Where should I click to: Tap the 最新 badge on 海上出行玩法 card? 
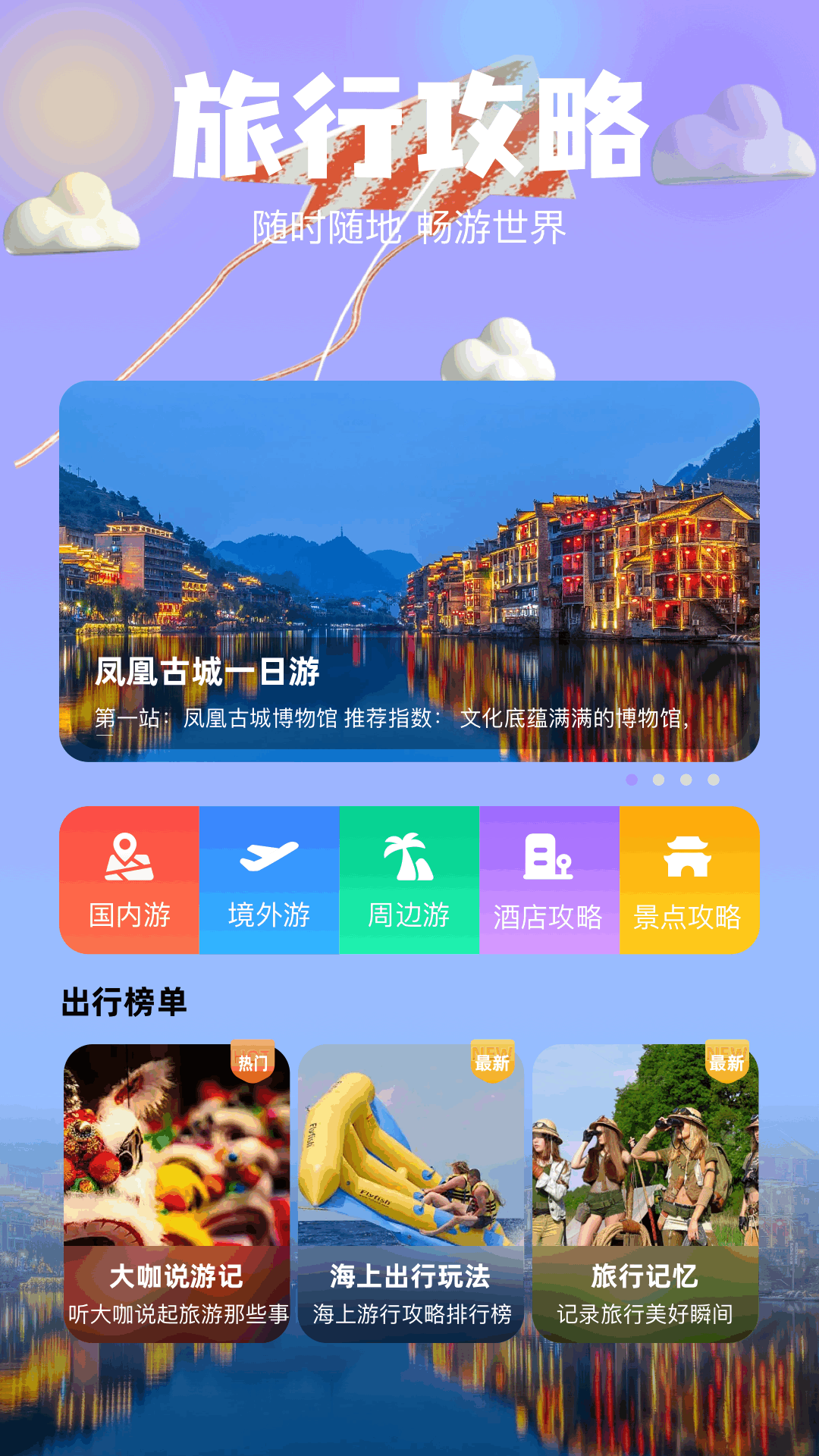coord(493,1063)
